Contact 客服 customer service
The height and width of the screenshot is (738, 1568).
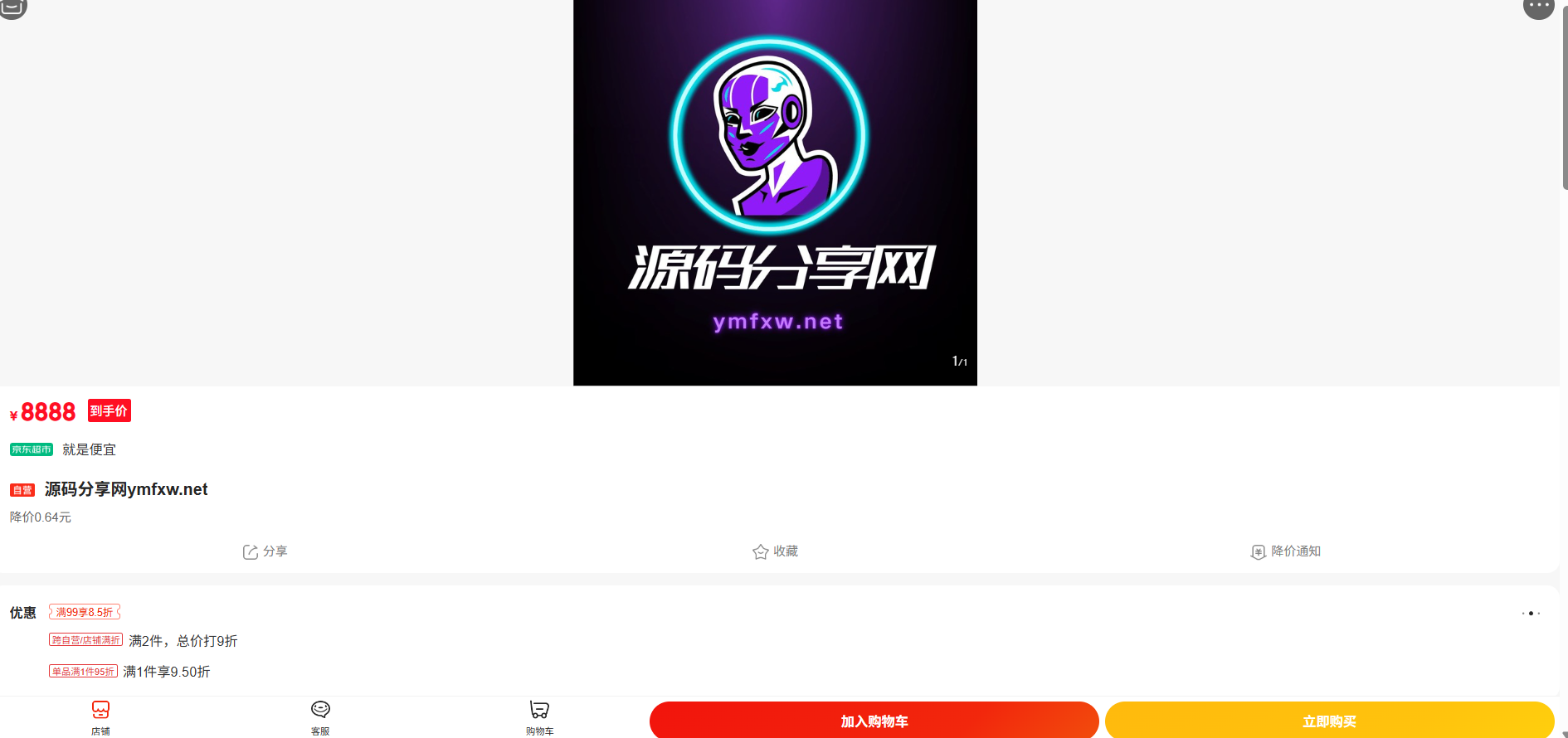[320, 717]
